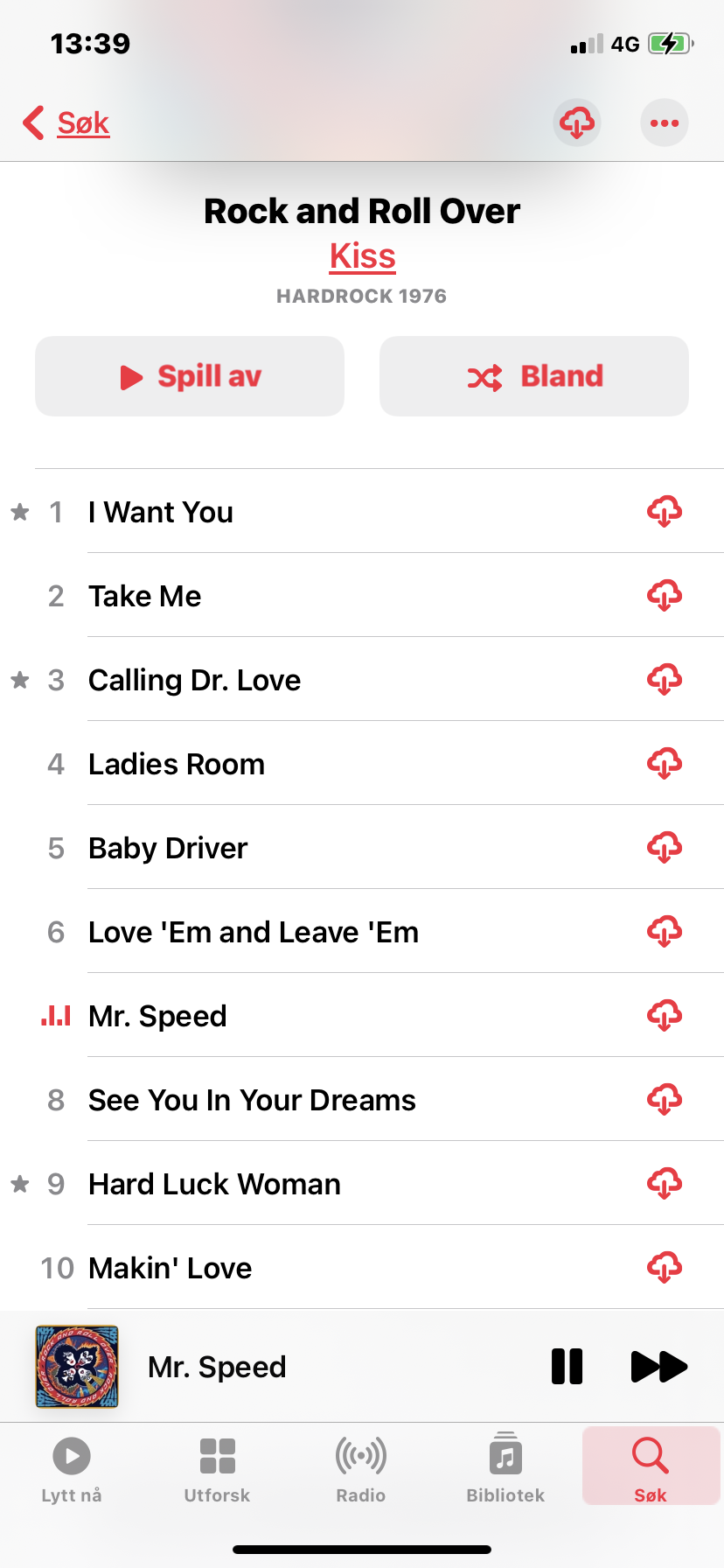Image resolution: width=724 pixels, height=1568 pixels.
Task: Skip to the next track
Action: [658, 1366]
